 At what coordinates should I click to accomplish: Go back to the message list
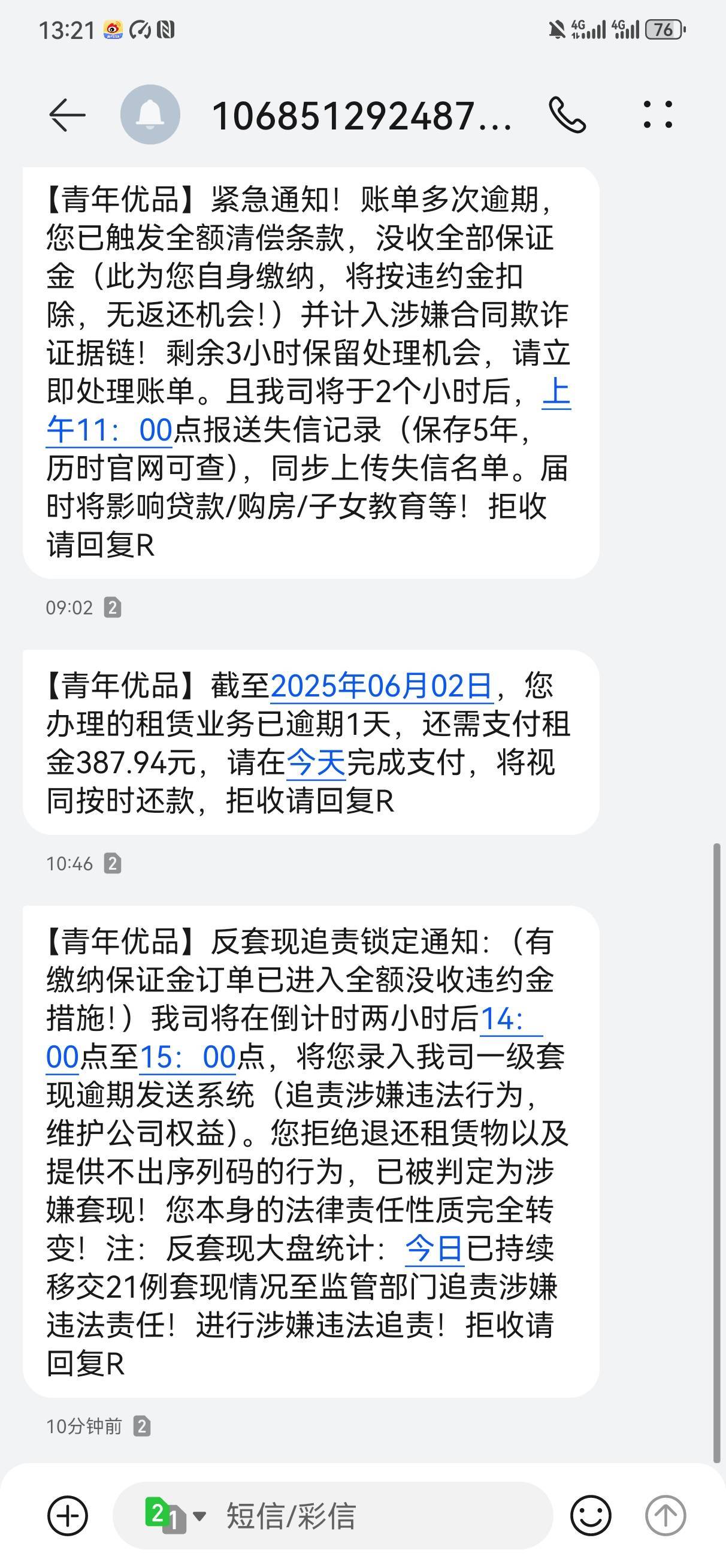[x=66, y=115]
